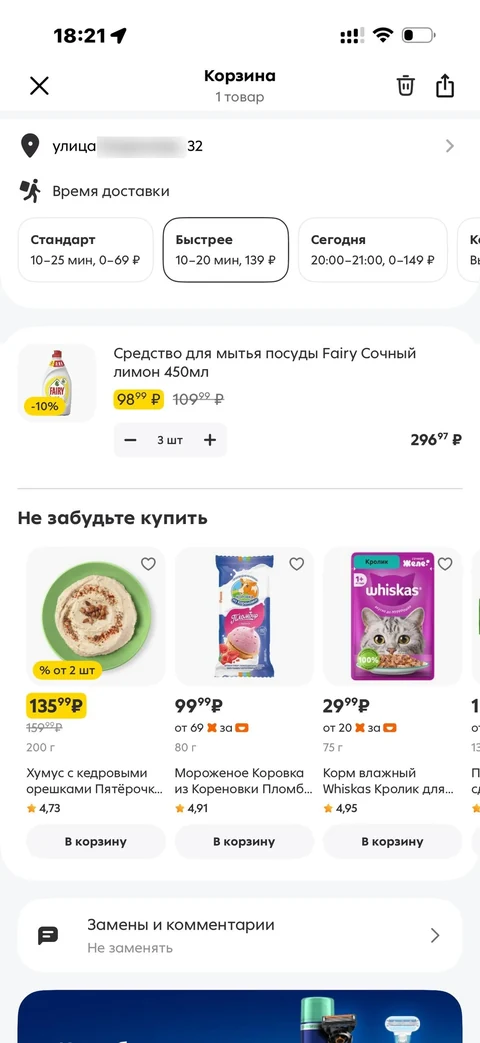
Task: Empty the cart with the trash icon
Action: tap(406, 86)
